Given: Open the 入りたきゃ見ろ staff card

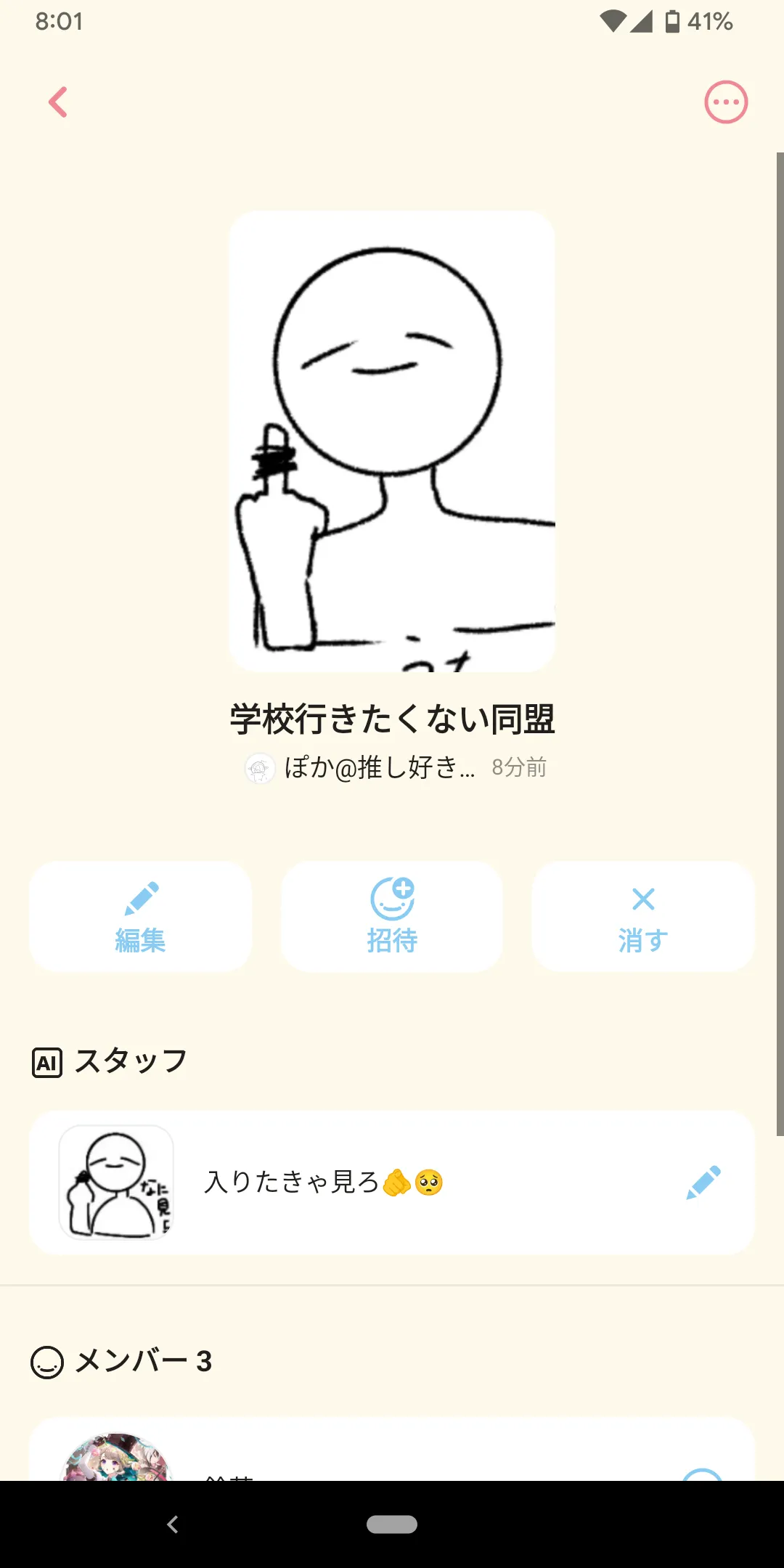Looking at the screenshot, I should tap(363, 1183).
